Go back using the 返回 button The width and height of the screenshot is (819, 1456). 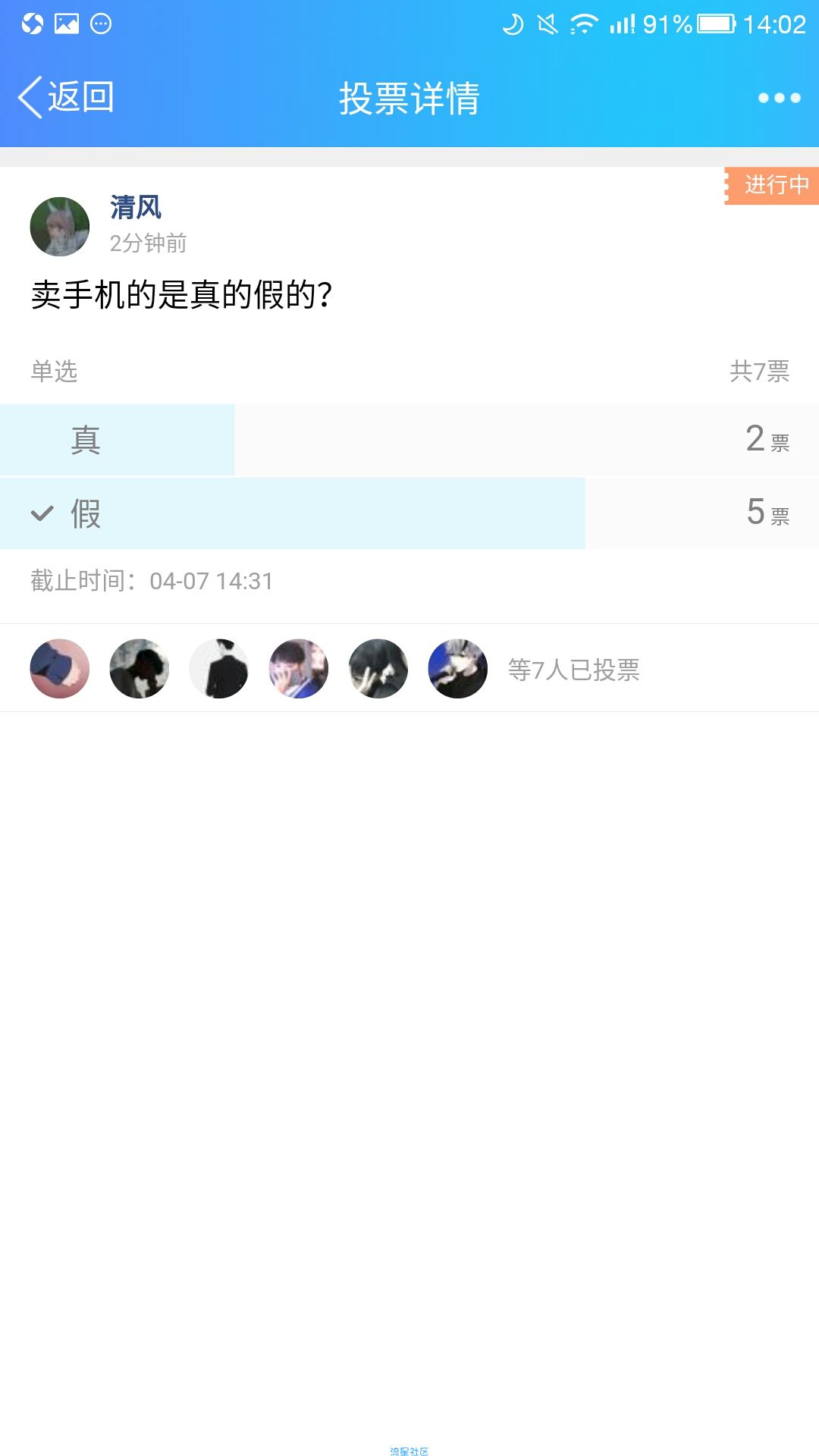point(67,98)
